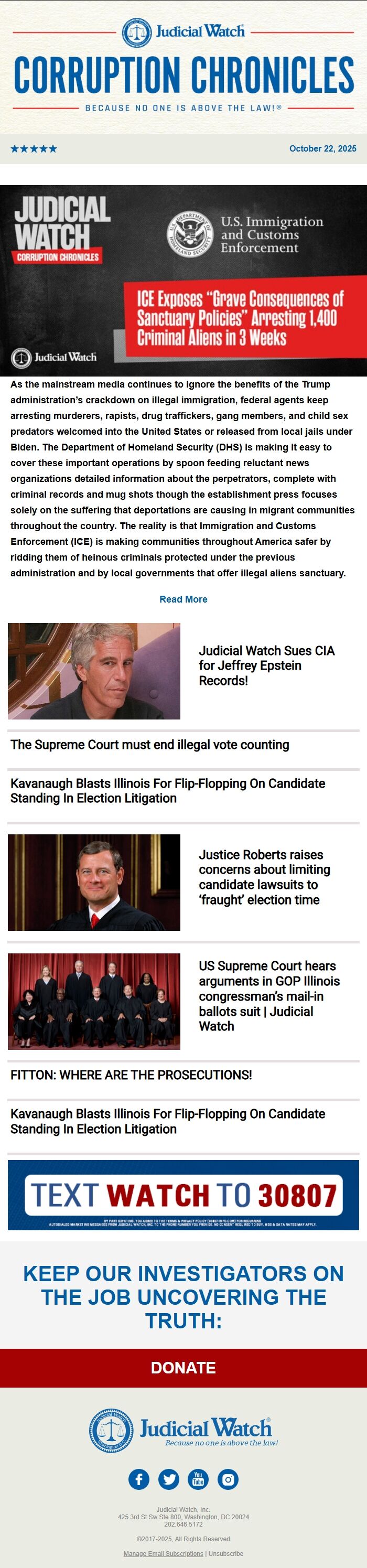Open FITTON: WHERE ARE THE PROSECUTIONS article
This screenshot has height=1568, width=367.
[x=131, y=1075]
